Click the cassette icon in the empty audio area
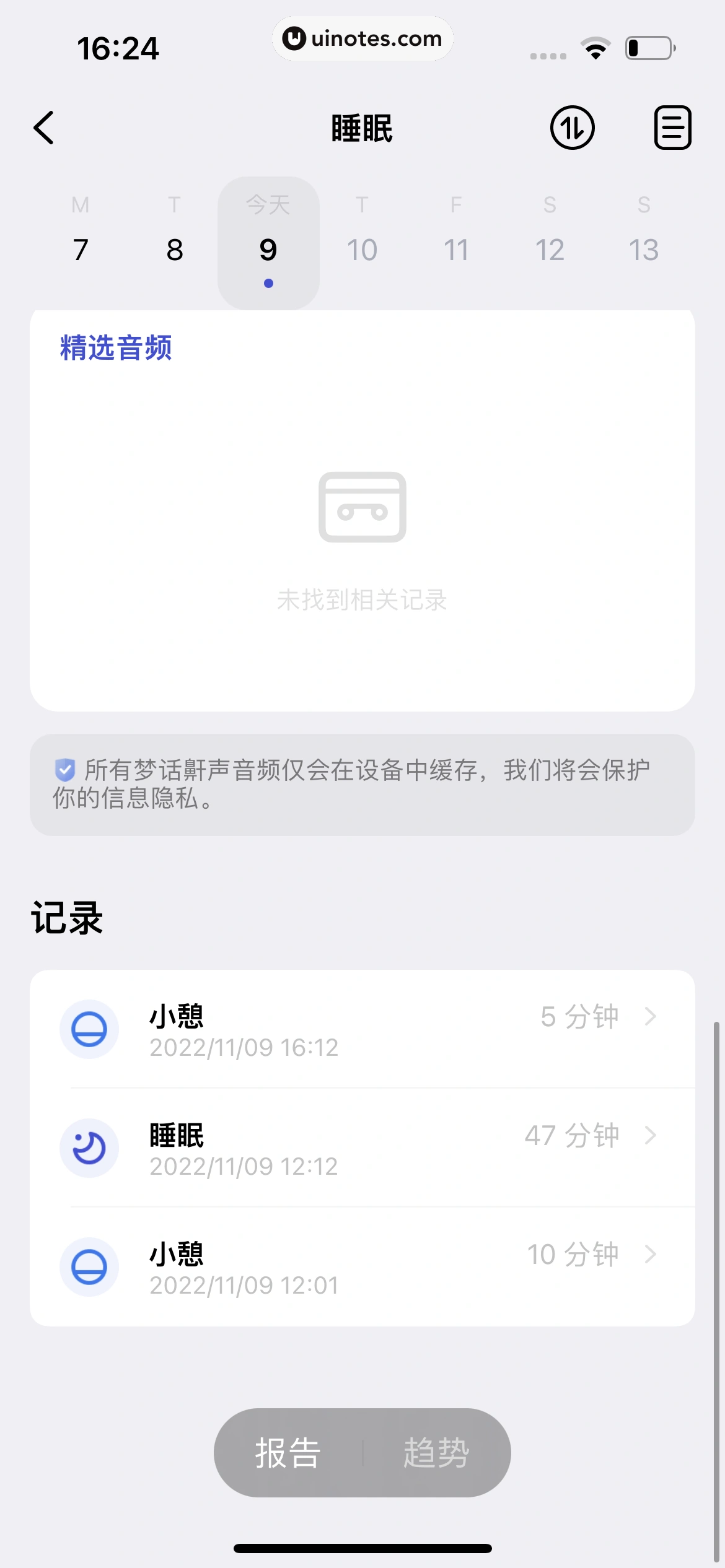Viewport: 725px width, 1568px height. click(362, 508)
